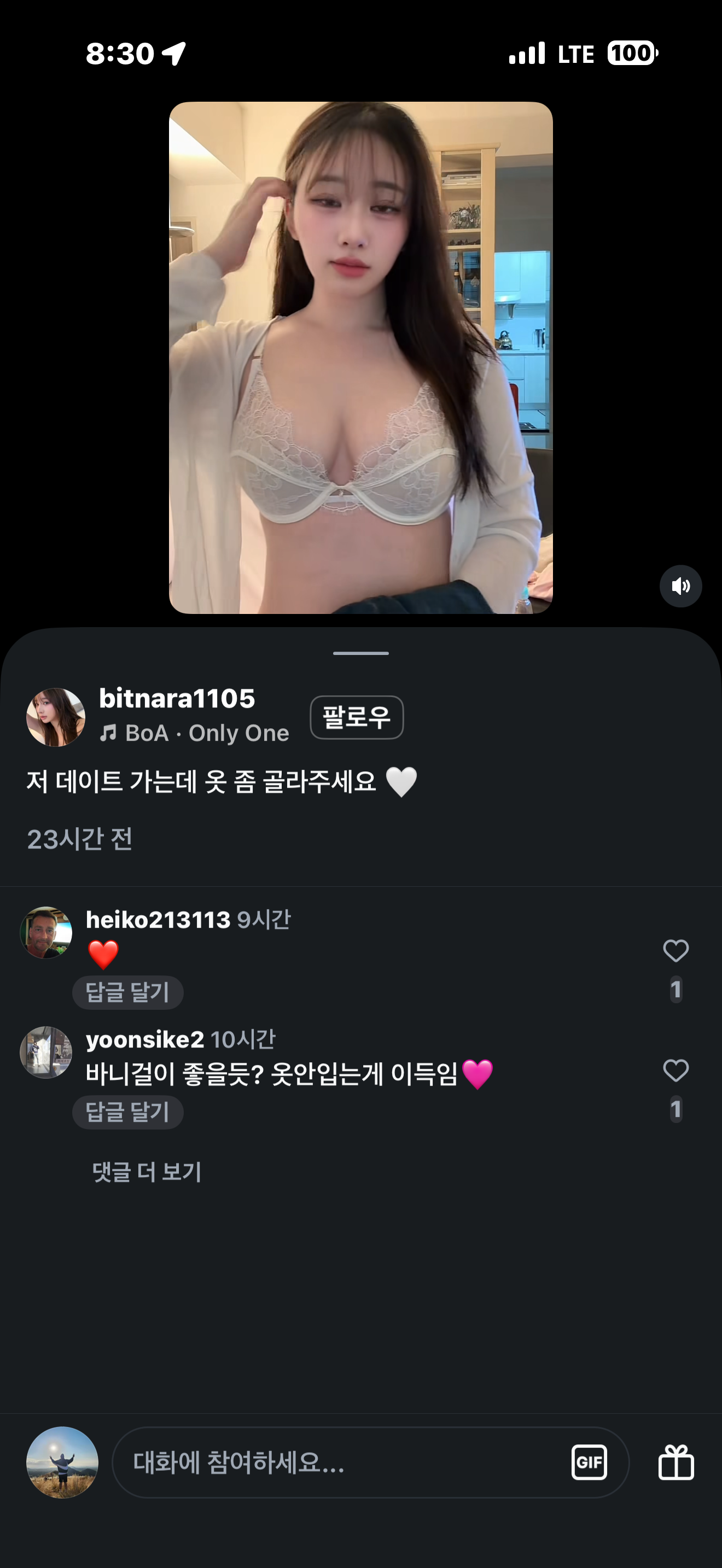
Task: Follow bitnara1105 with the 팔로우 button
Action: [356, 717]
